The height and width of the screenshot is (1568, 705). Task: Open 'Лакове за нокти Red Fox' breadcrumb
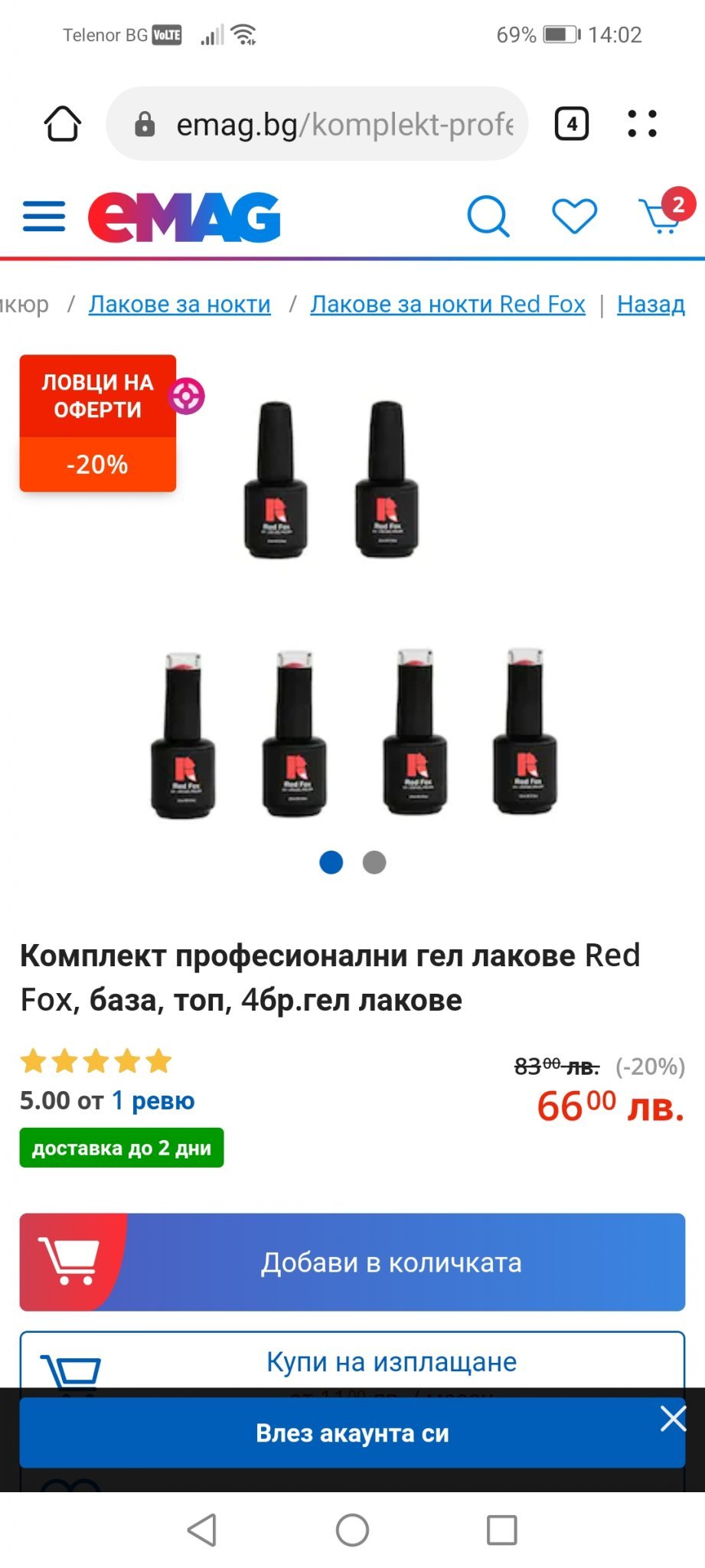pos(447,304)
